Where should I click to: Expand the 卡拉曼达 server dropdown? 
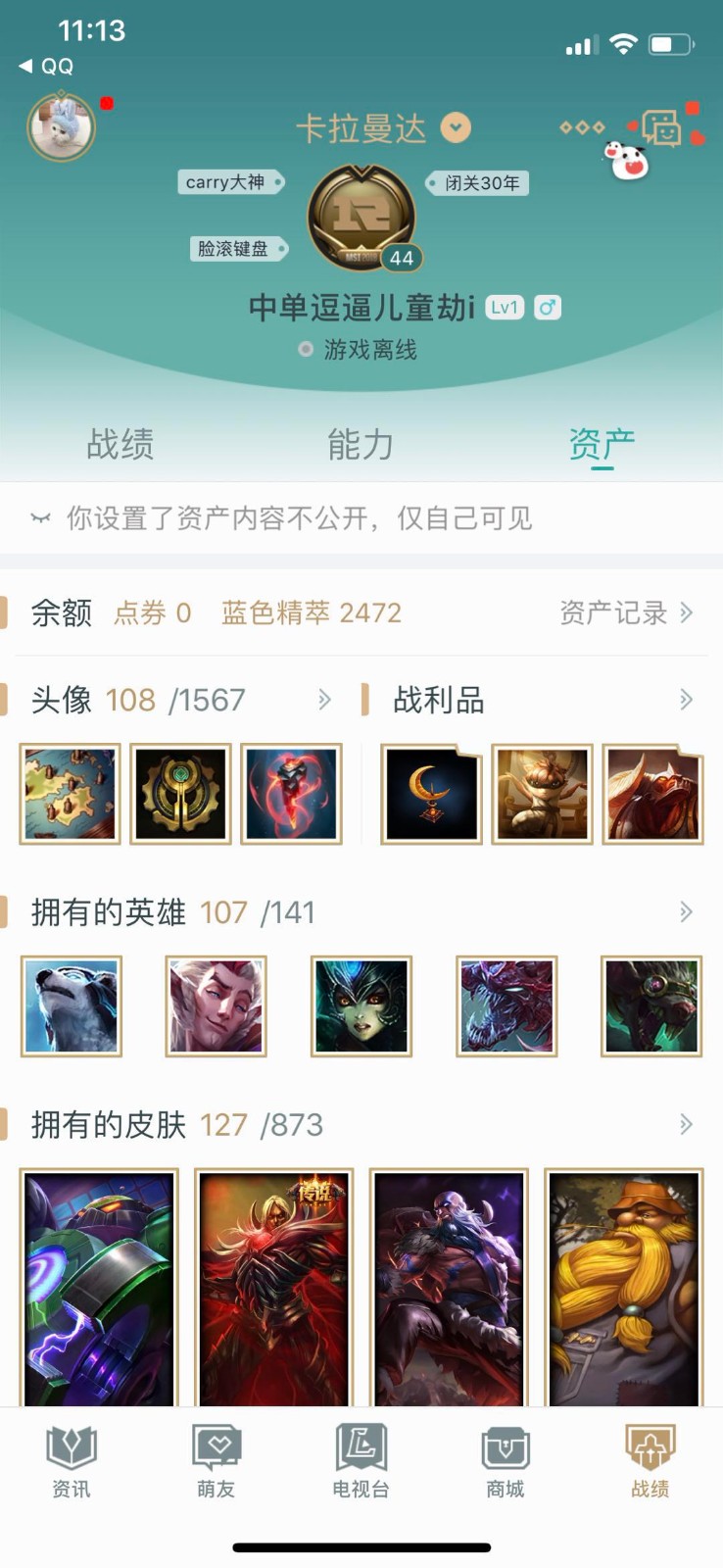coord(456,127)
